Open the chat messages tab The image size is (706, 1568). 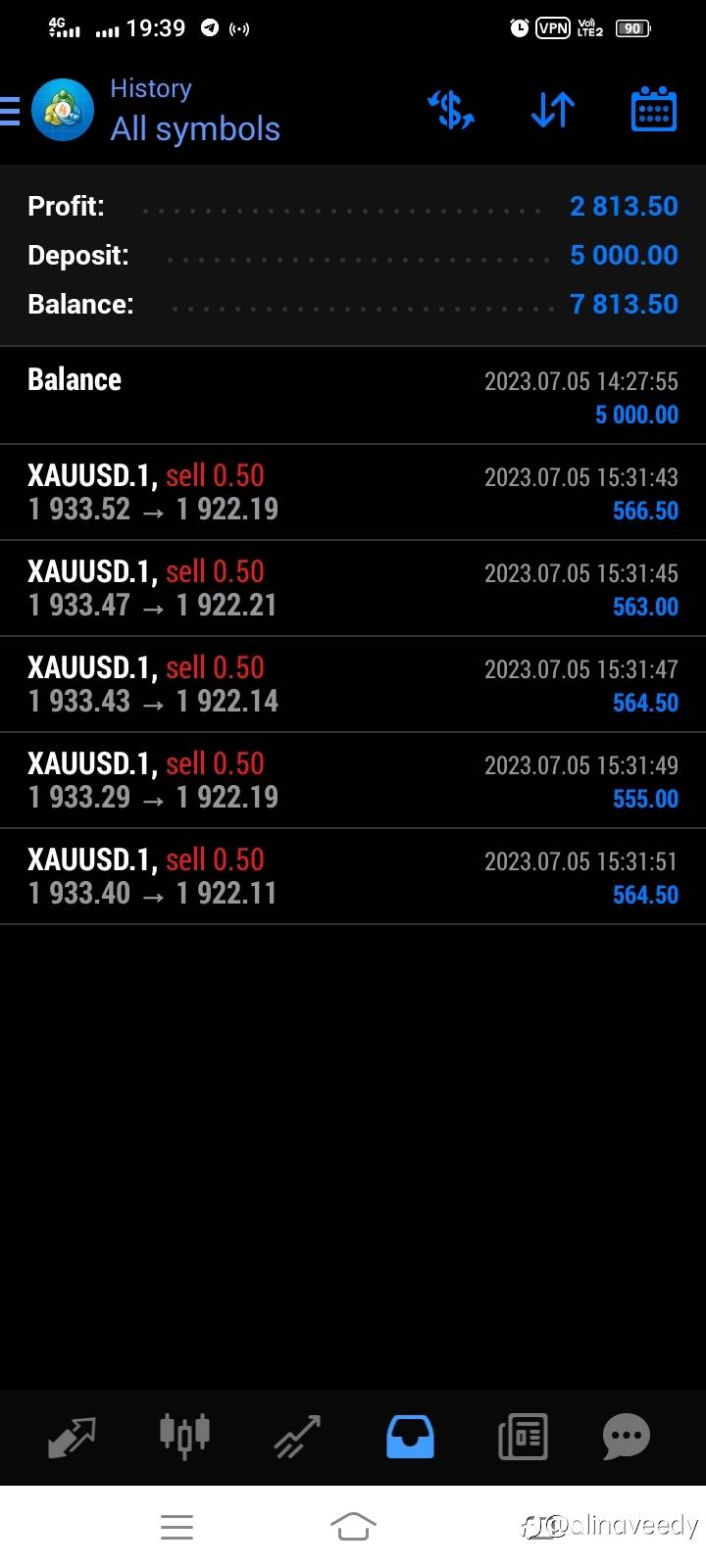[x=627, y=1437]
